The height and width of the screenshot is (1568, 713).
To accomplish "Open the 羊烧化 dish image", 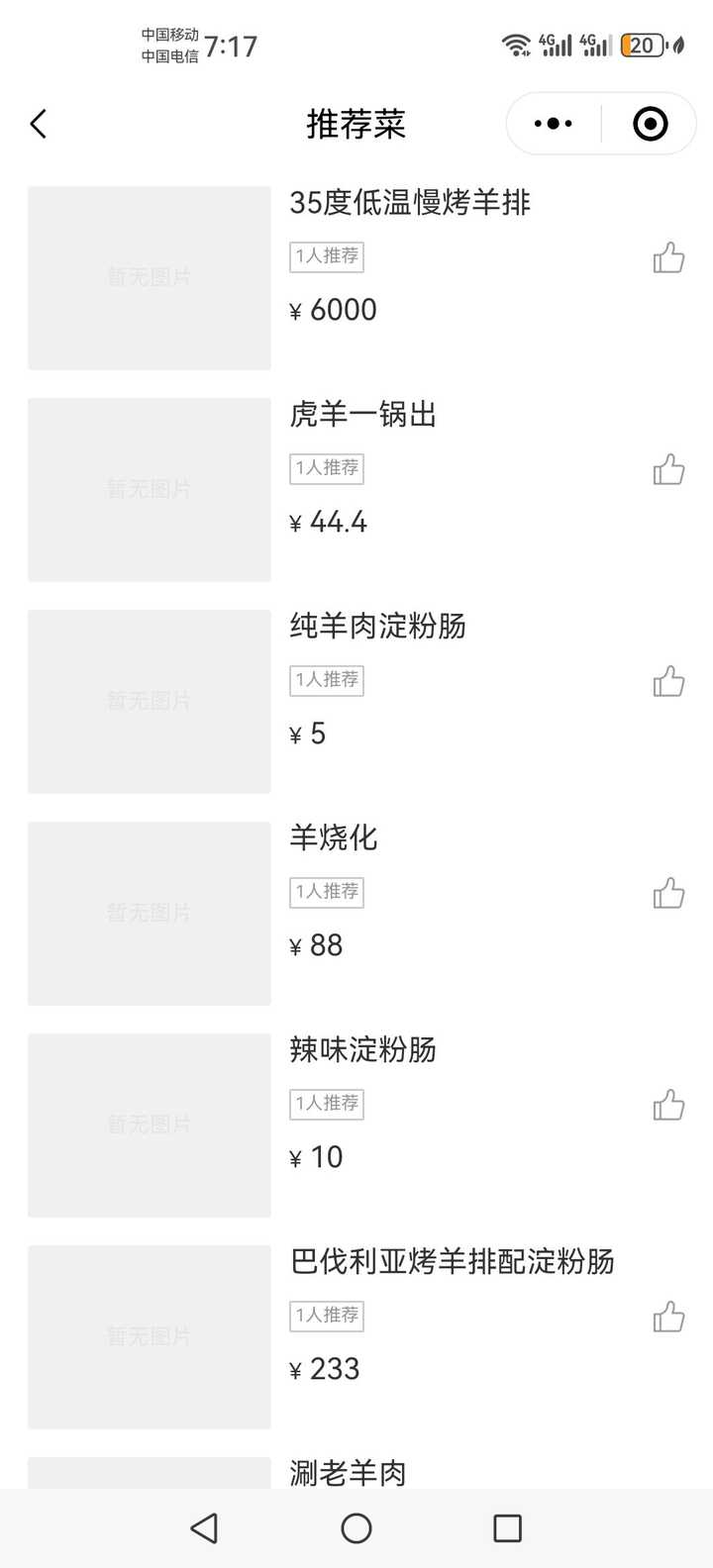I will (150, 914).
